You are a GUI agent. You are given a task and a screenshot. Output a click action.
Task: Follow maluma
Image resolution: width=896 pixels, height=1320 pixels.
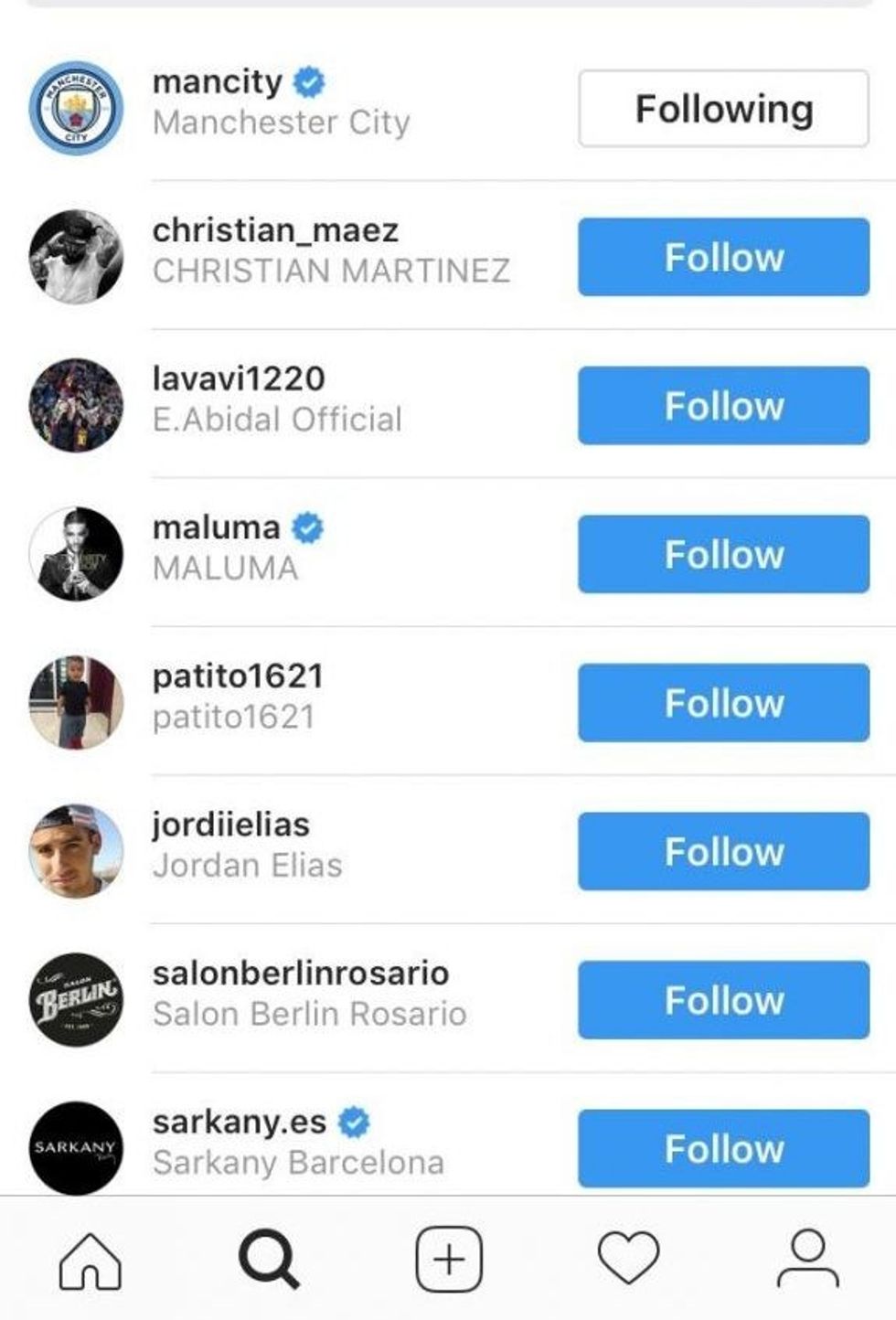tap(723, 554)
